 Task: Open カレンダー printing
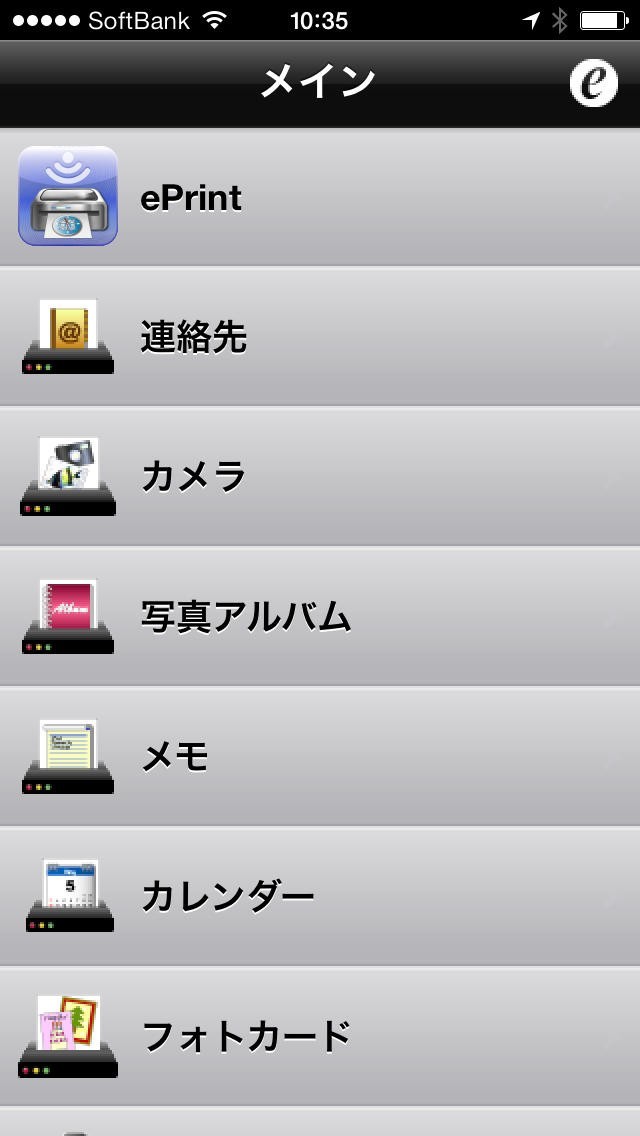[320, 896]
